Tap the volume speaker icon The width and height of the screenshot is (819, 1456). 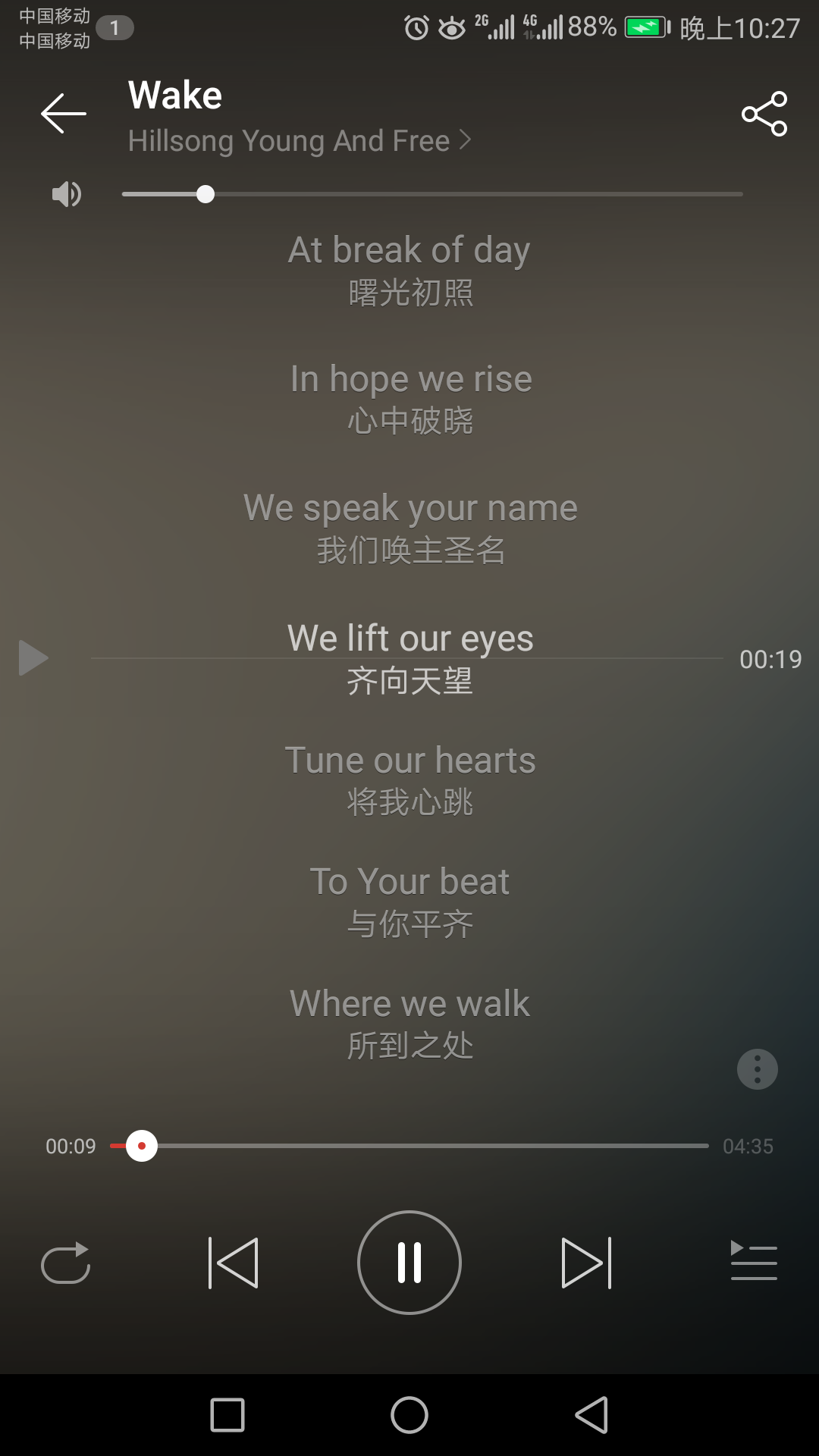[x=66, y=195]
